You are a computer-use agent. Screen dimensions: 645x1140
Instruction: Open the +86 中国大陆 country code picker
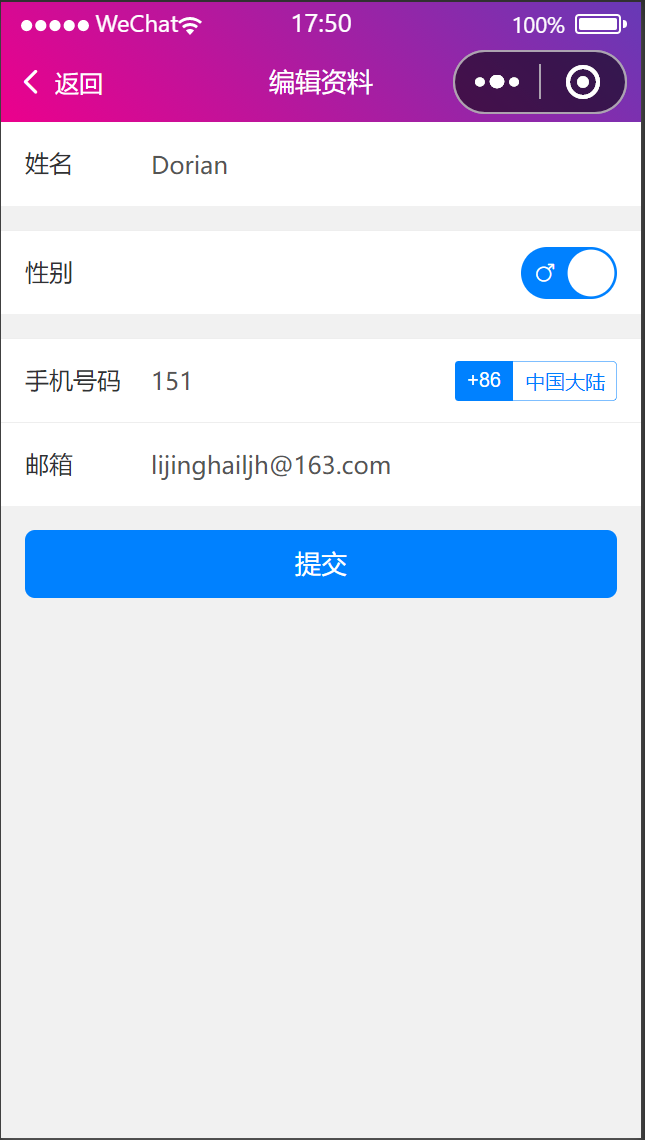pos(535,381)
